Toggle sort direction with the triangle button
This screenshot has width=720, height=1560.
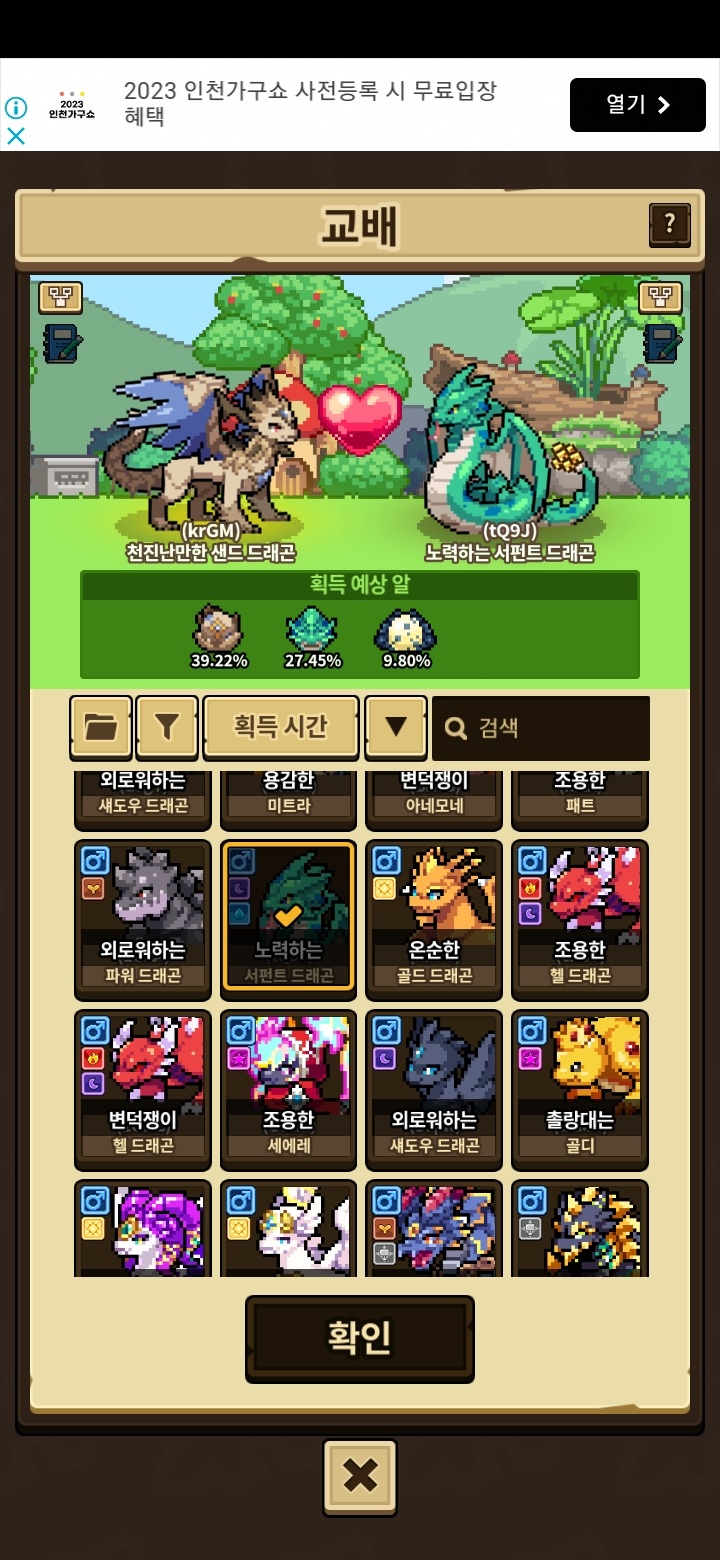click(396, 727)
